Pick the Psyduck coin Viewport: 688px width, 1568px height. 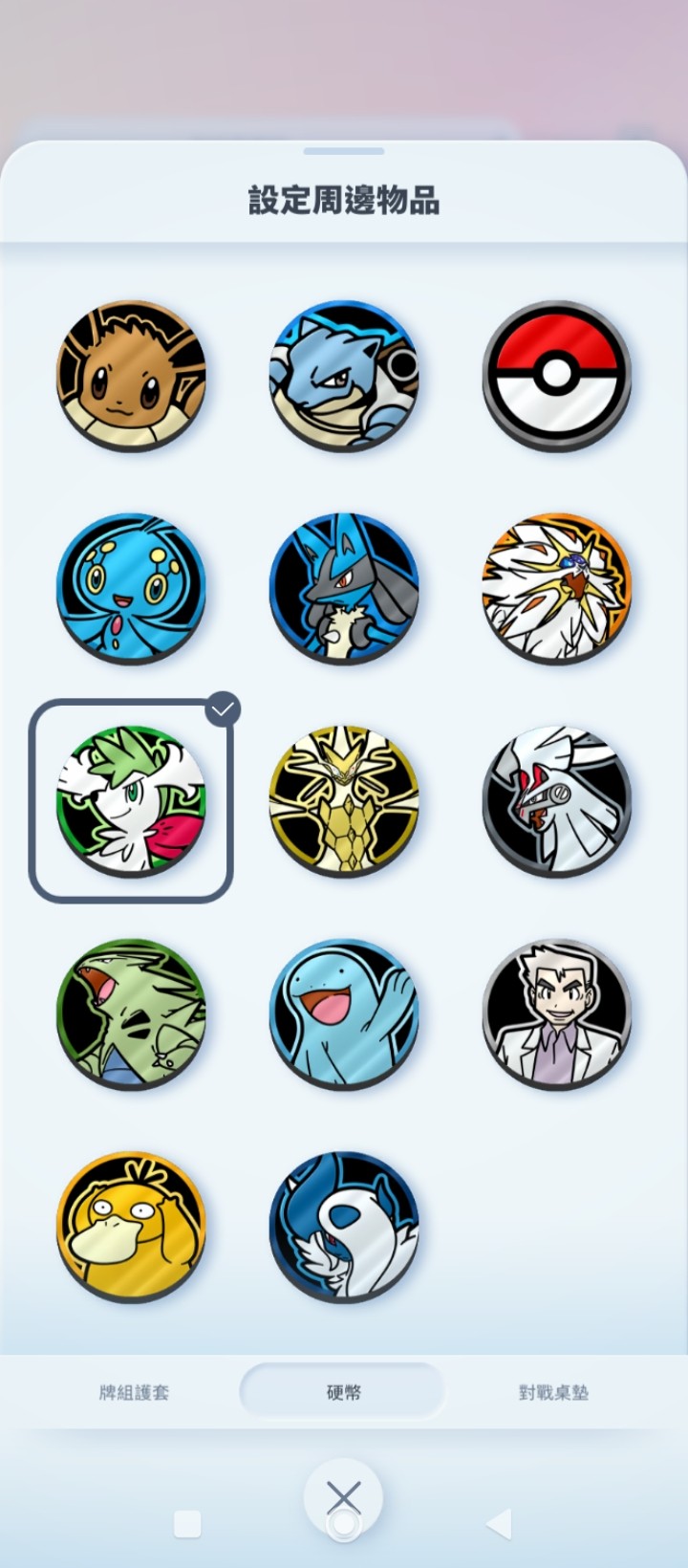pos(131,1226)
